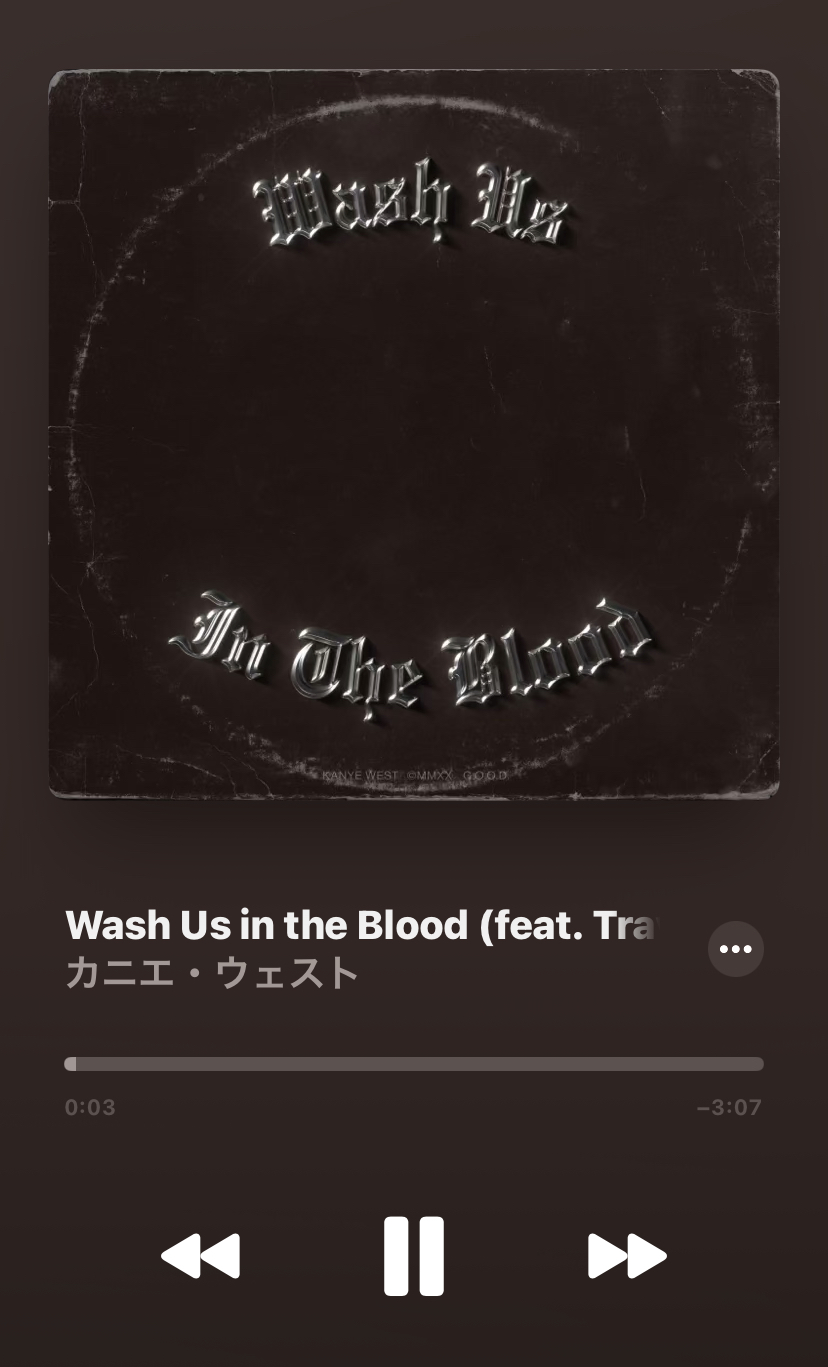Pause the playing song
This screenshot has height=1367, width=828.
(413, 1256)
